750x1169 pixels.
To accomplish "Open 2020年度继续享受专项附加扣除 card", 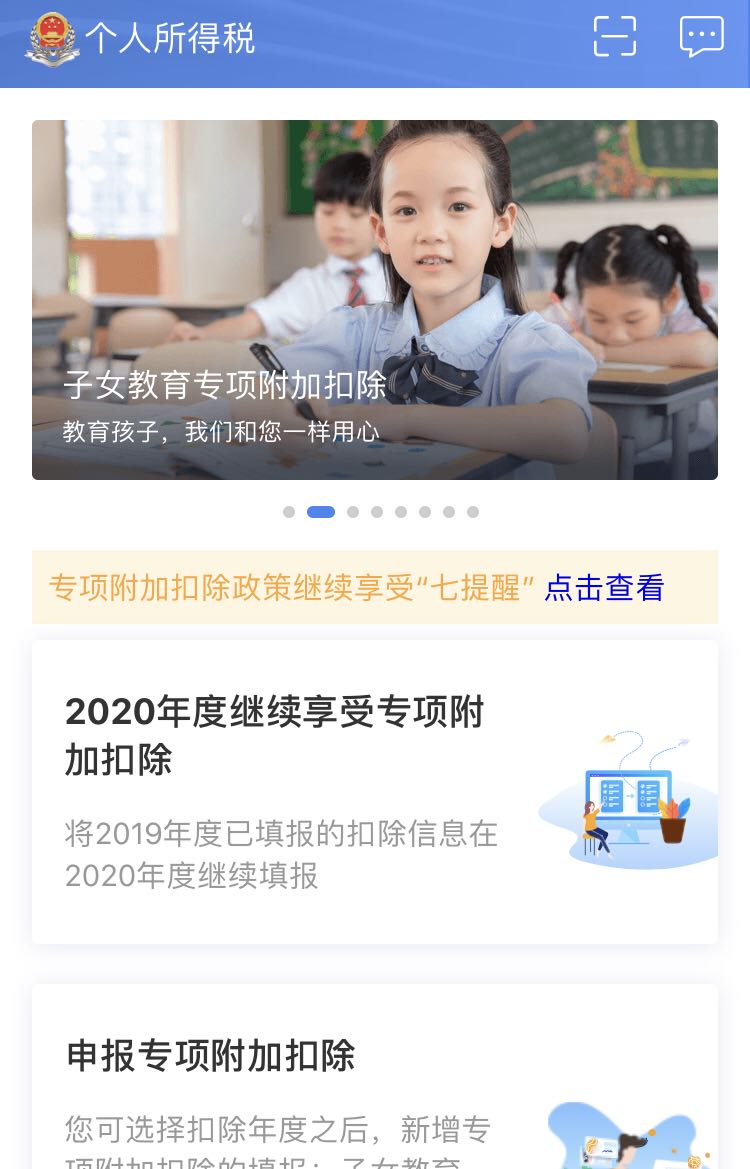I will point(374,792).
